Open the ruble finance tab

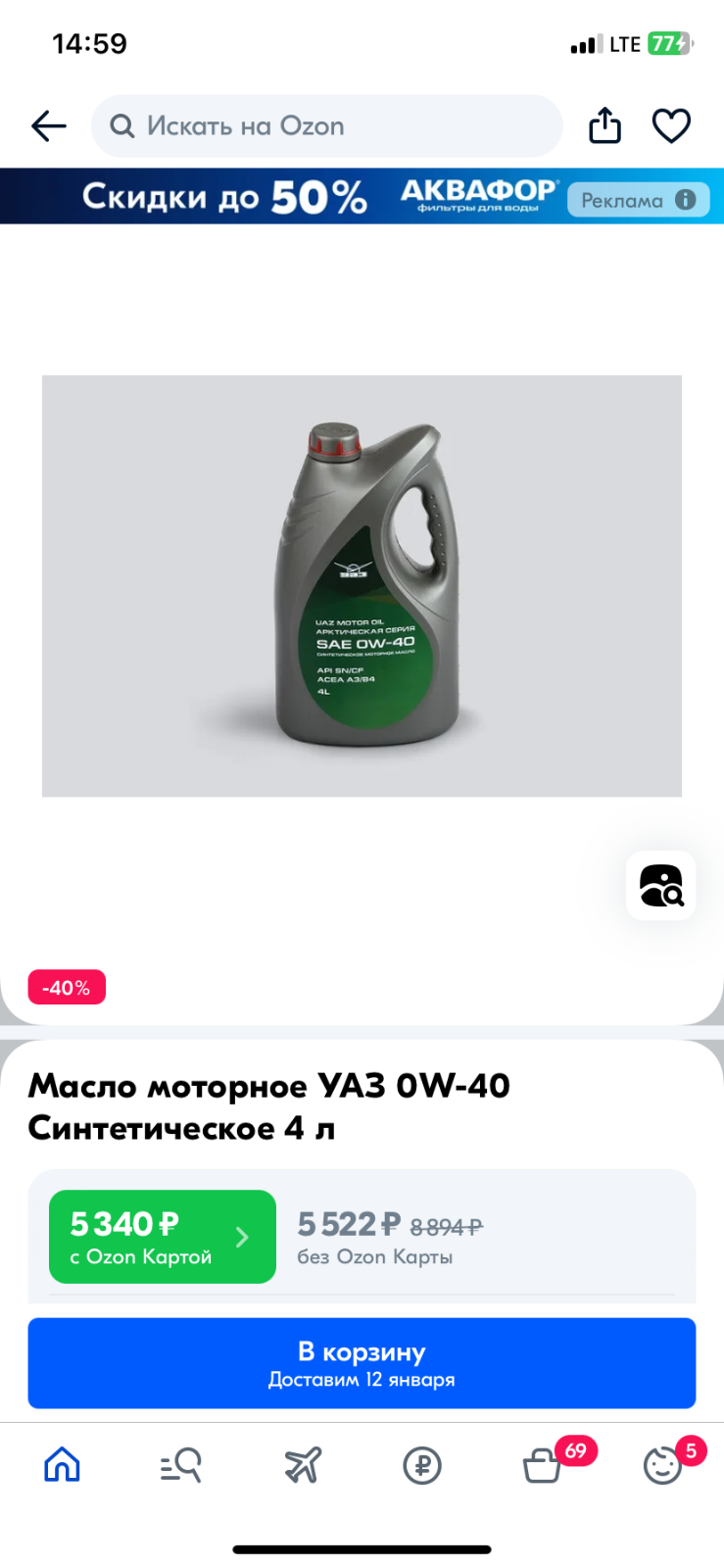pos(422,1466)
